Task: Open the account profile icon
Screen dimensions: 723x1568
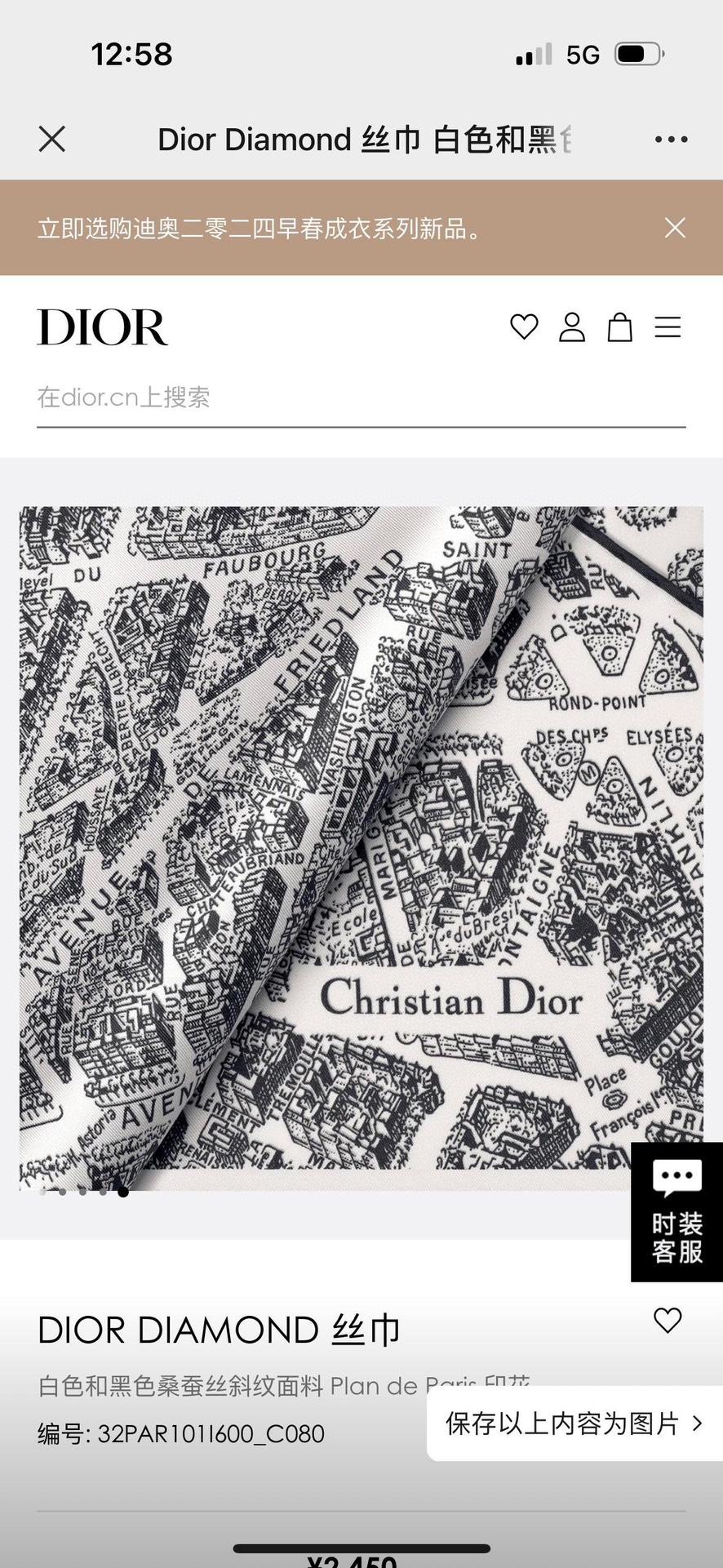Action: point(572,327)
